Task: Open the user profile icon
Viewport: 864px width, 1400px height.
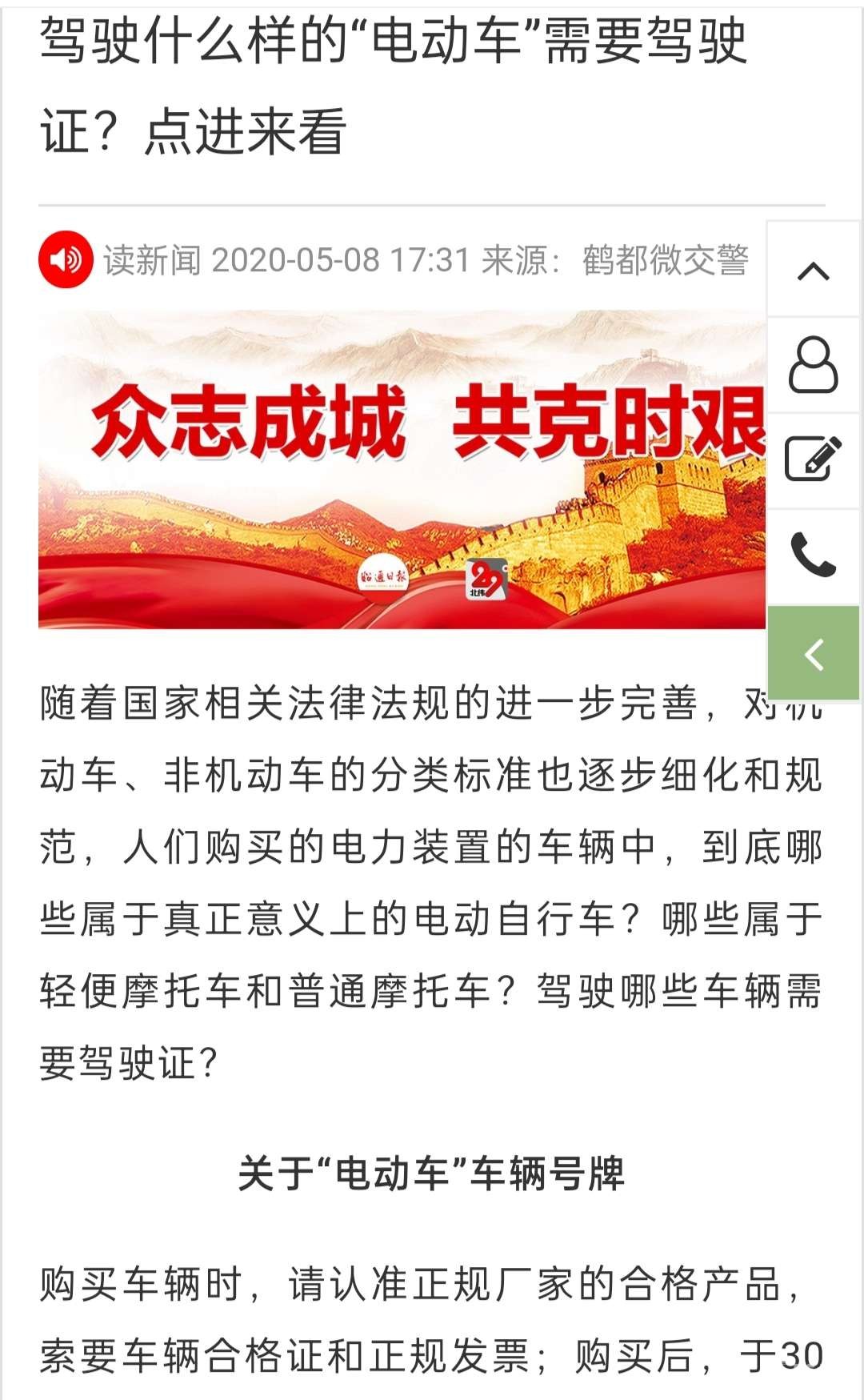Action: [x=814, y=365]
